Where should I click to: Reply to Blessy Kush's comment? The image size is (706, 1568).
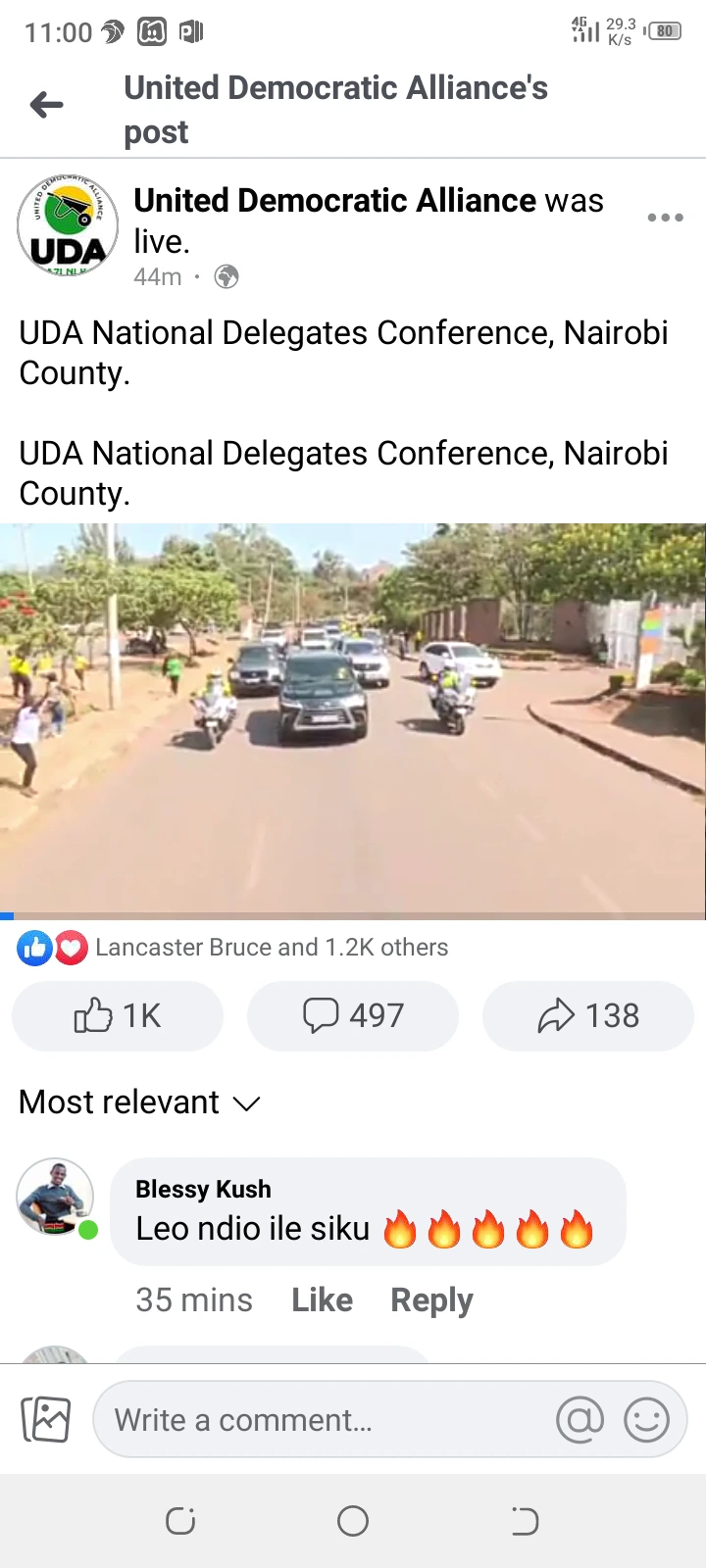tap(431, 1300)
